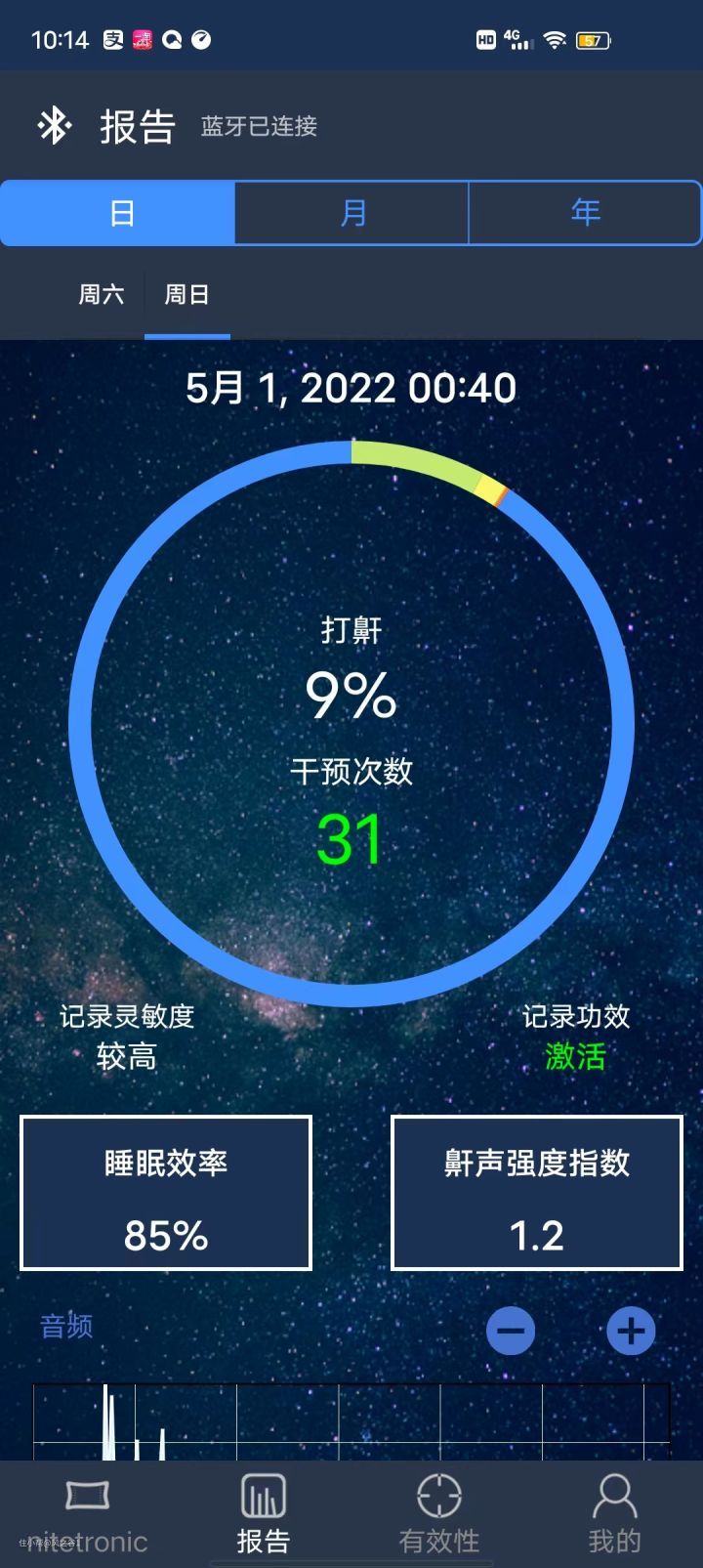Image resolution: width=703 pixels, height=1568 pixels.
Task: Select the 日 report segment
Action: point(118,212)
